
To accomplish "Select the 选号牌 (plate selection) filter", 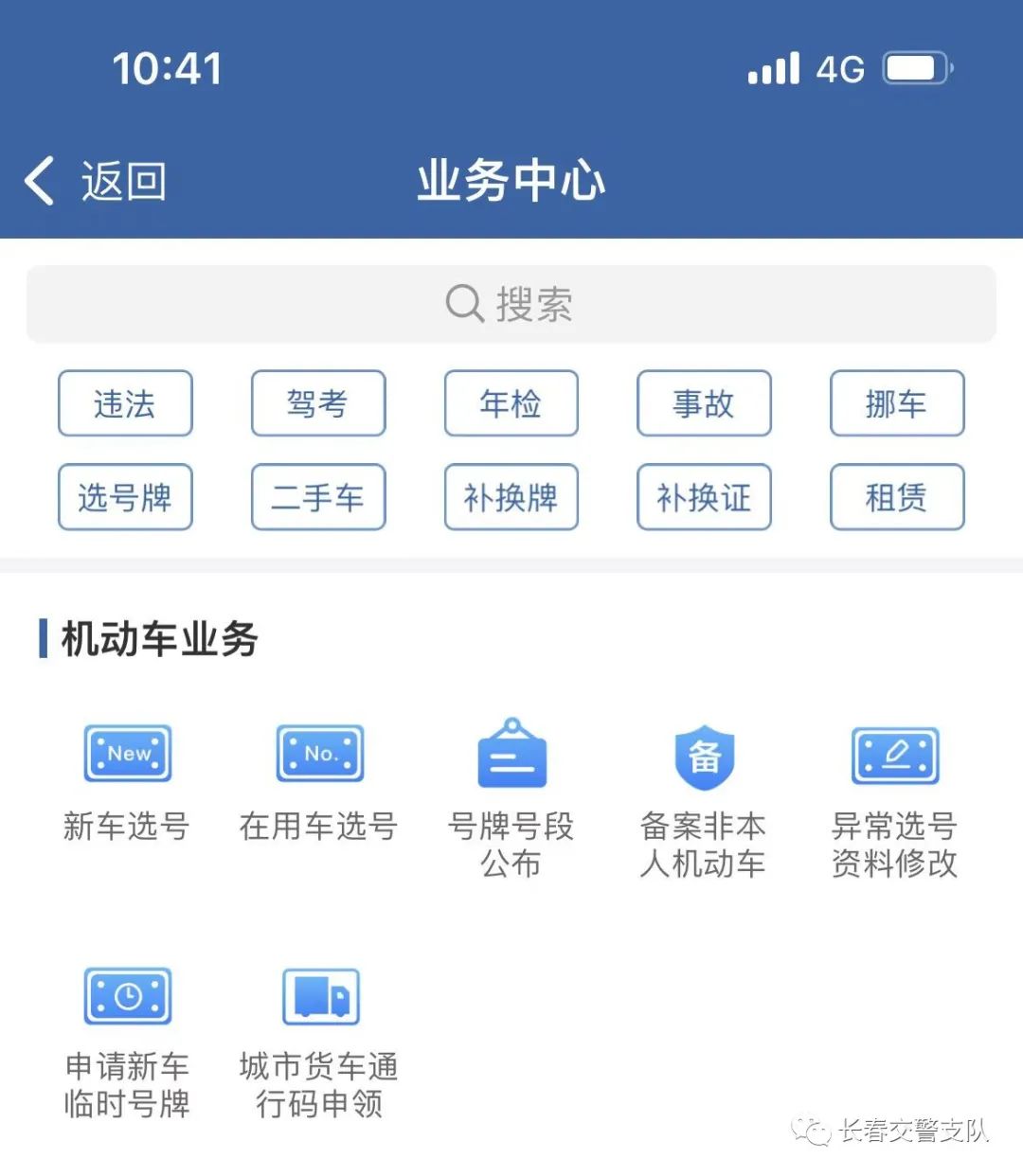I will click(x=125, y=498).
